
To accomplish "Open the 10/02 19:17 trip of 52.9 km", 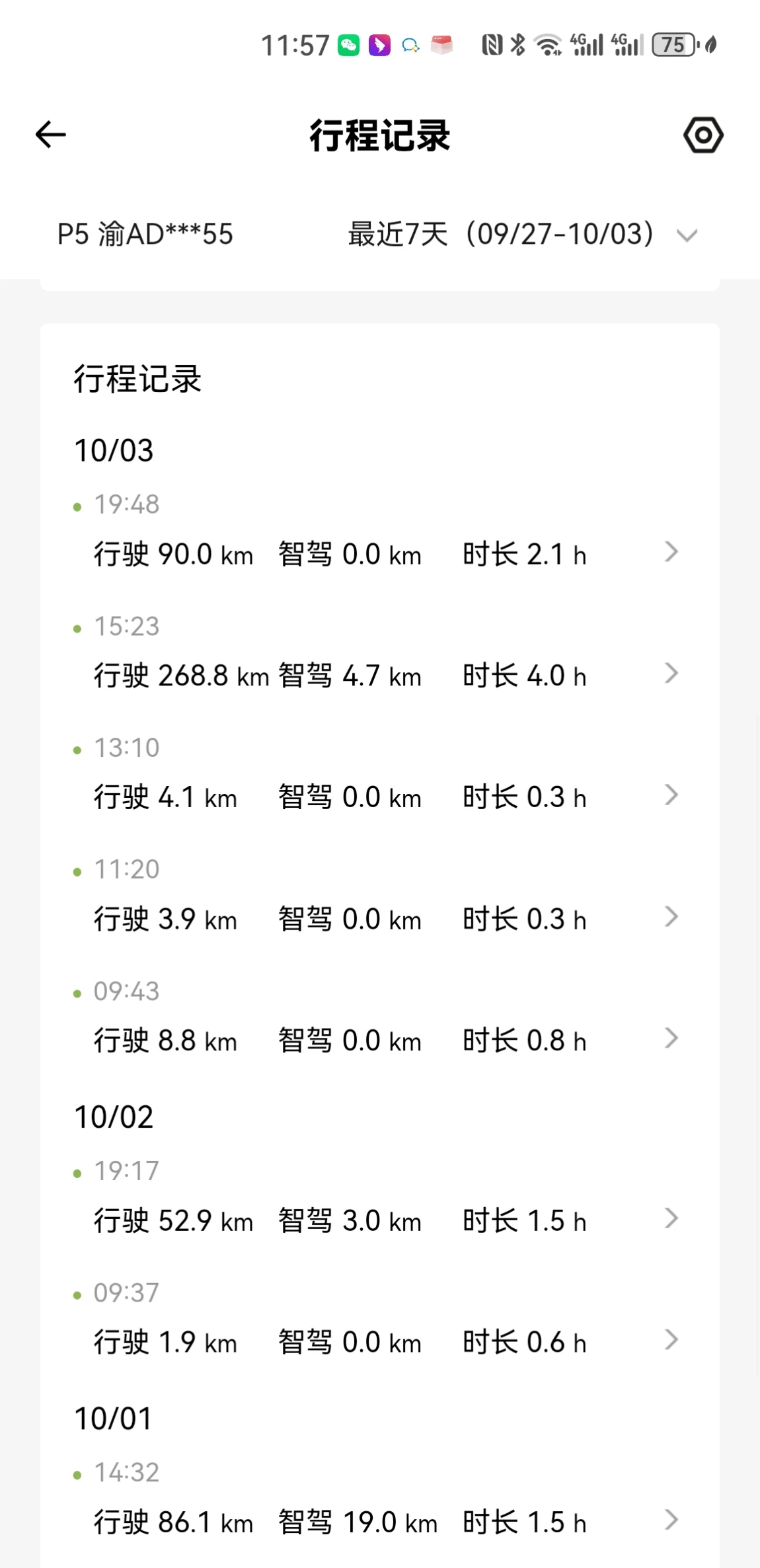I will (x=380, y=1198).
